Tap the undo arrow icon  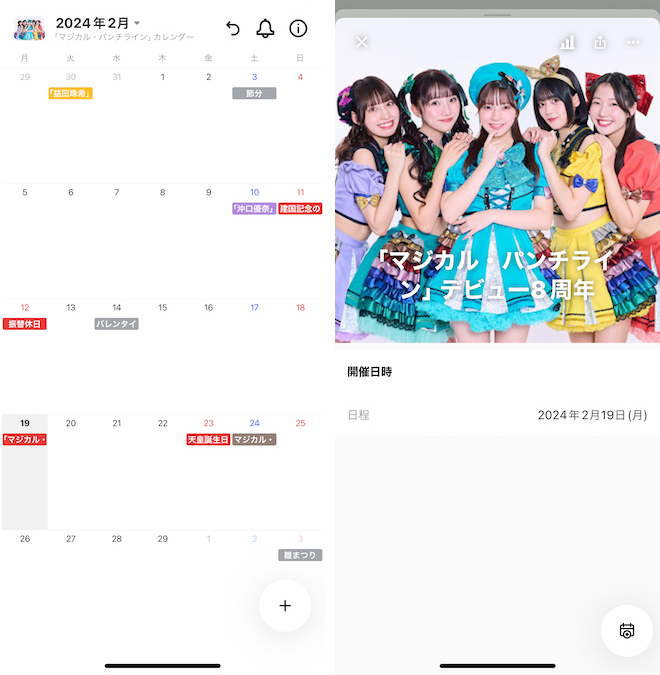coord(233,28)
